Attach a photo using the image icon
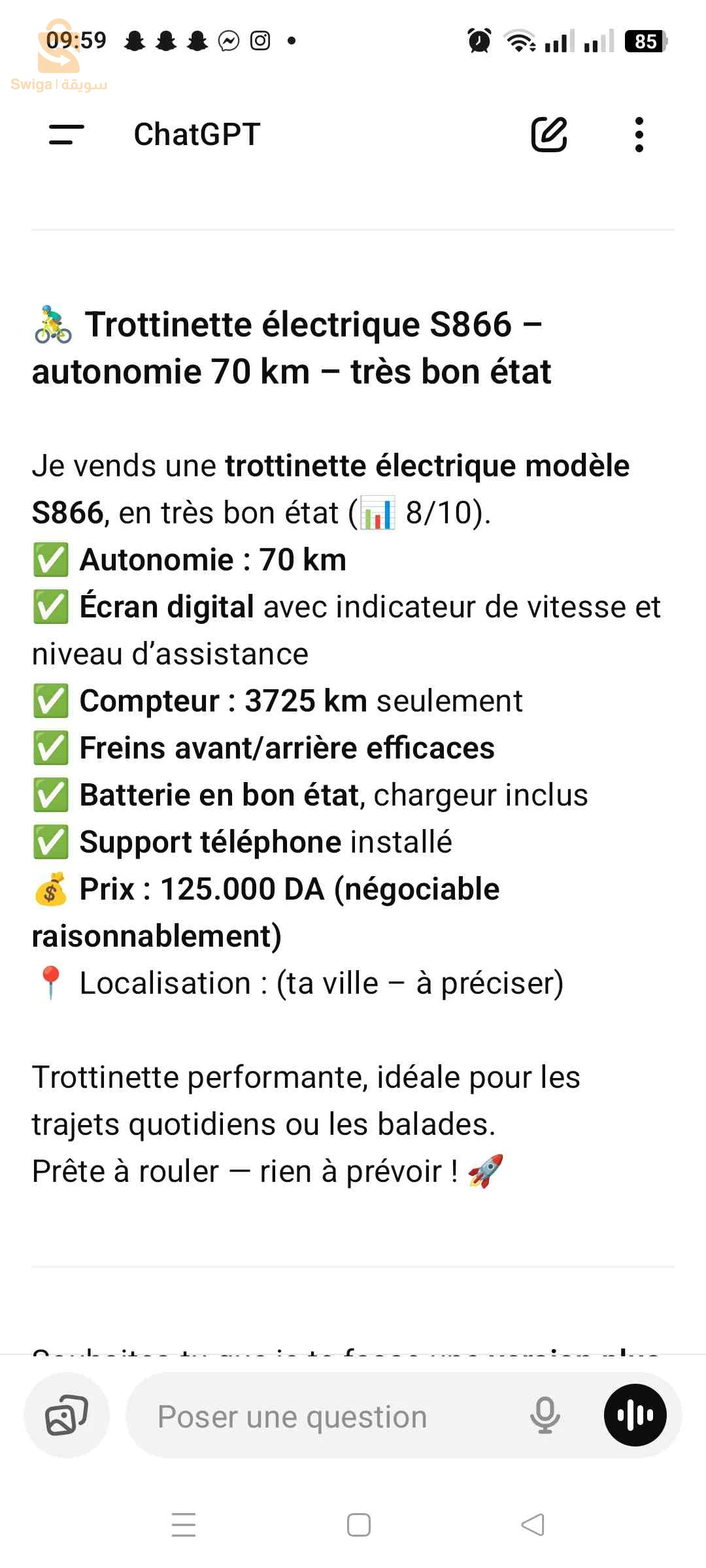 [67, 1415]
